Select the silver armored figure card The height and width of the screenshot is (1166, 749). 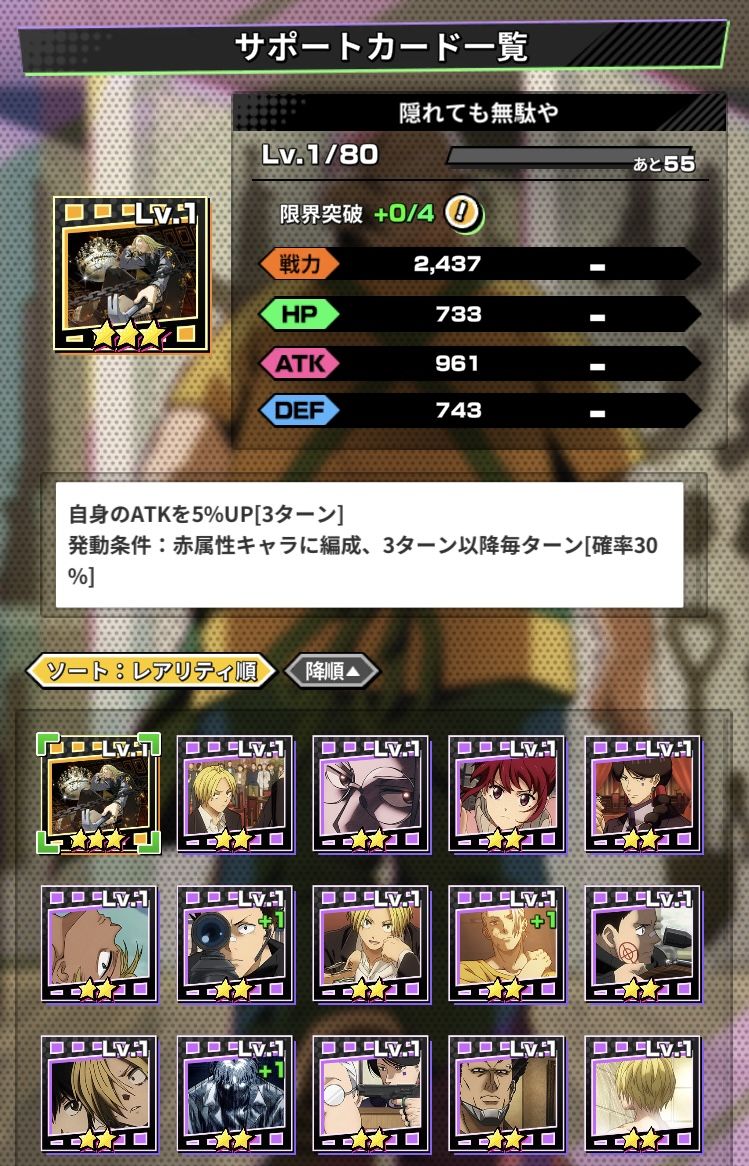point(234,1094)
